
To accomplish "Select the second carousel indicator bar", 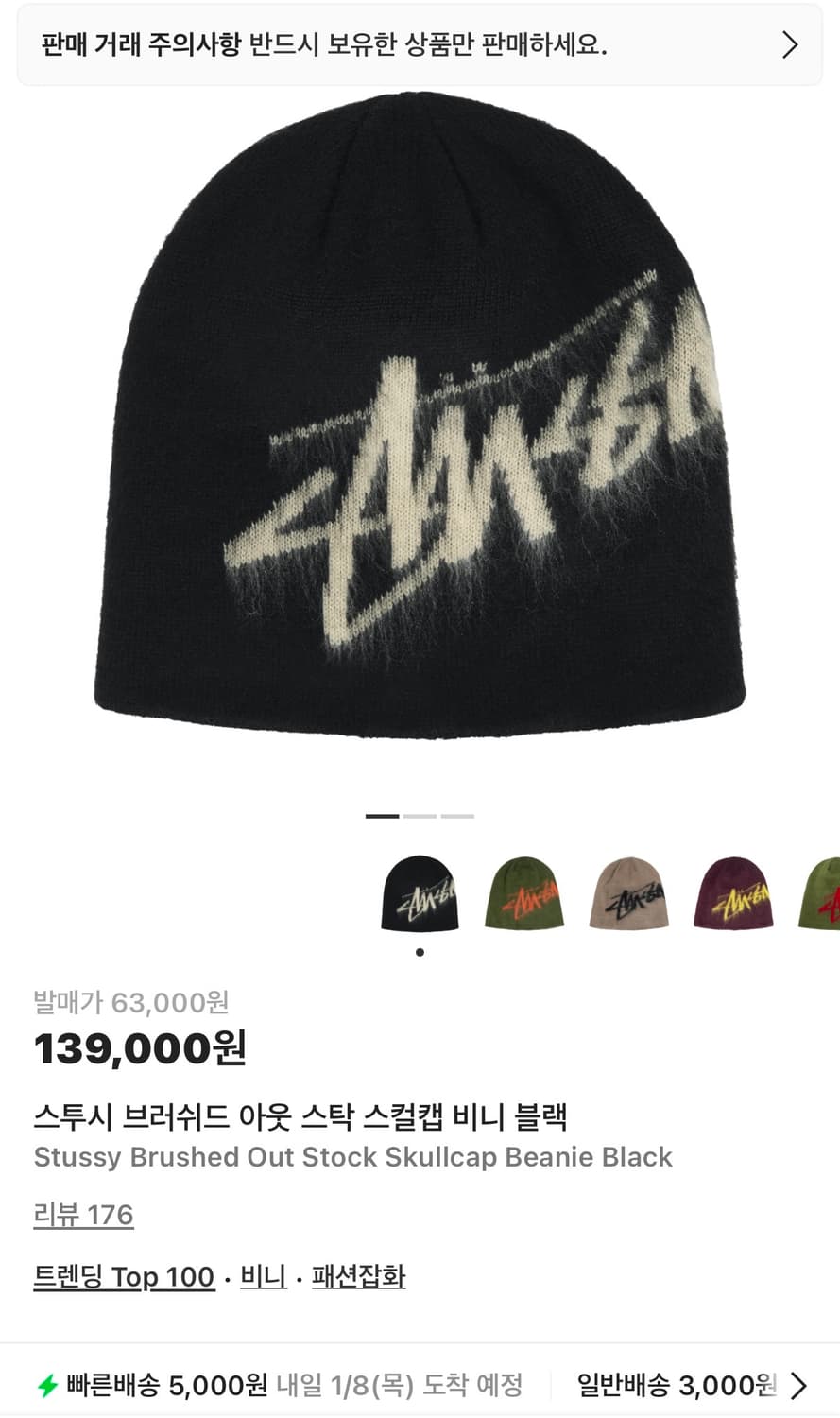I will click(x=420, y=814).
